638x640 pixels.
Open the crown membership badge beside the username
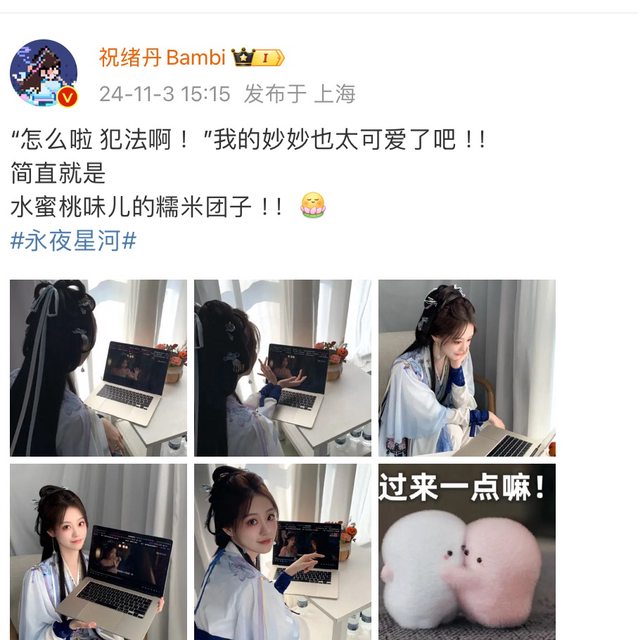258,57
